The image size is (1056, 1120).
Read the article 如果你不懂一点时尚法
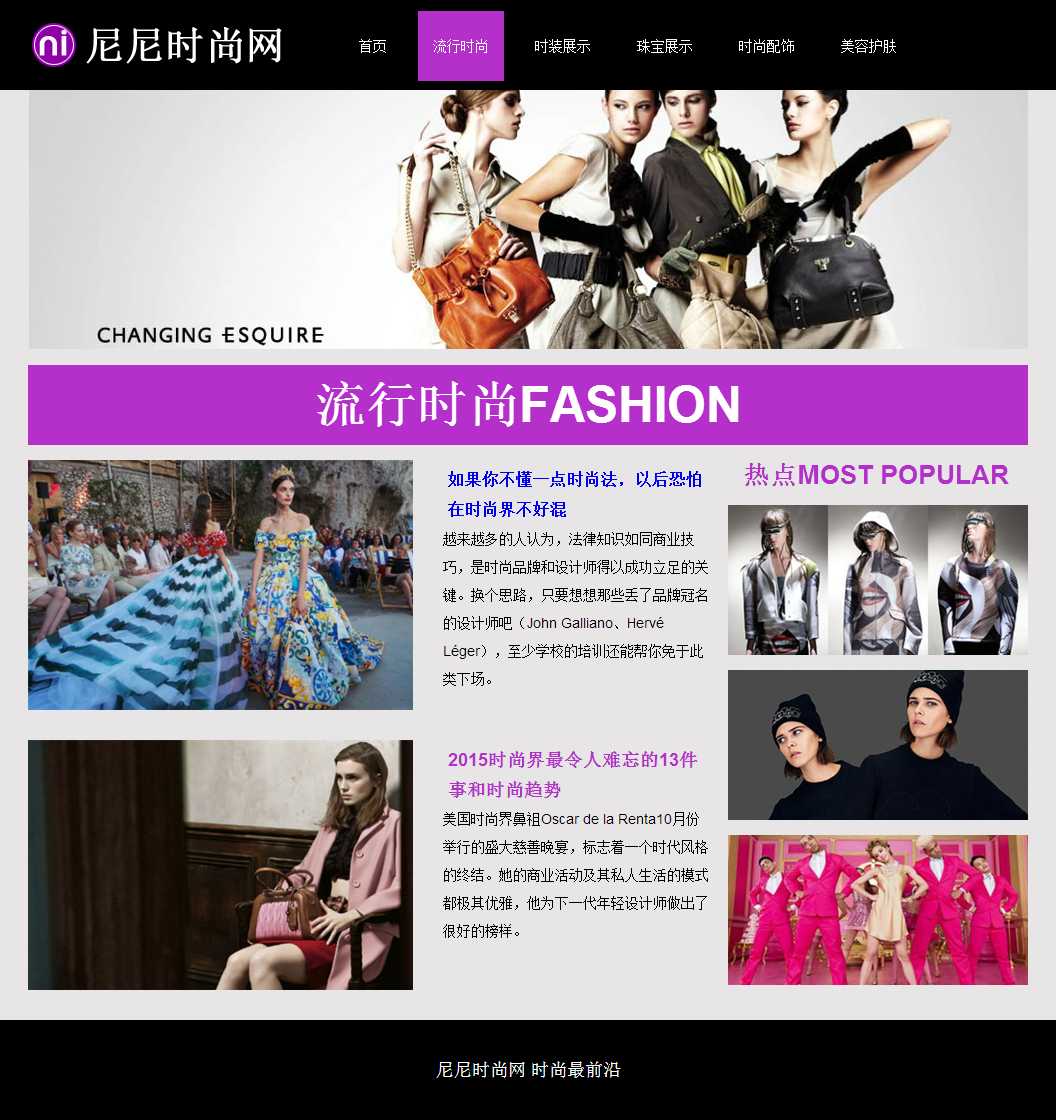click(x=574, y=494)
